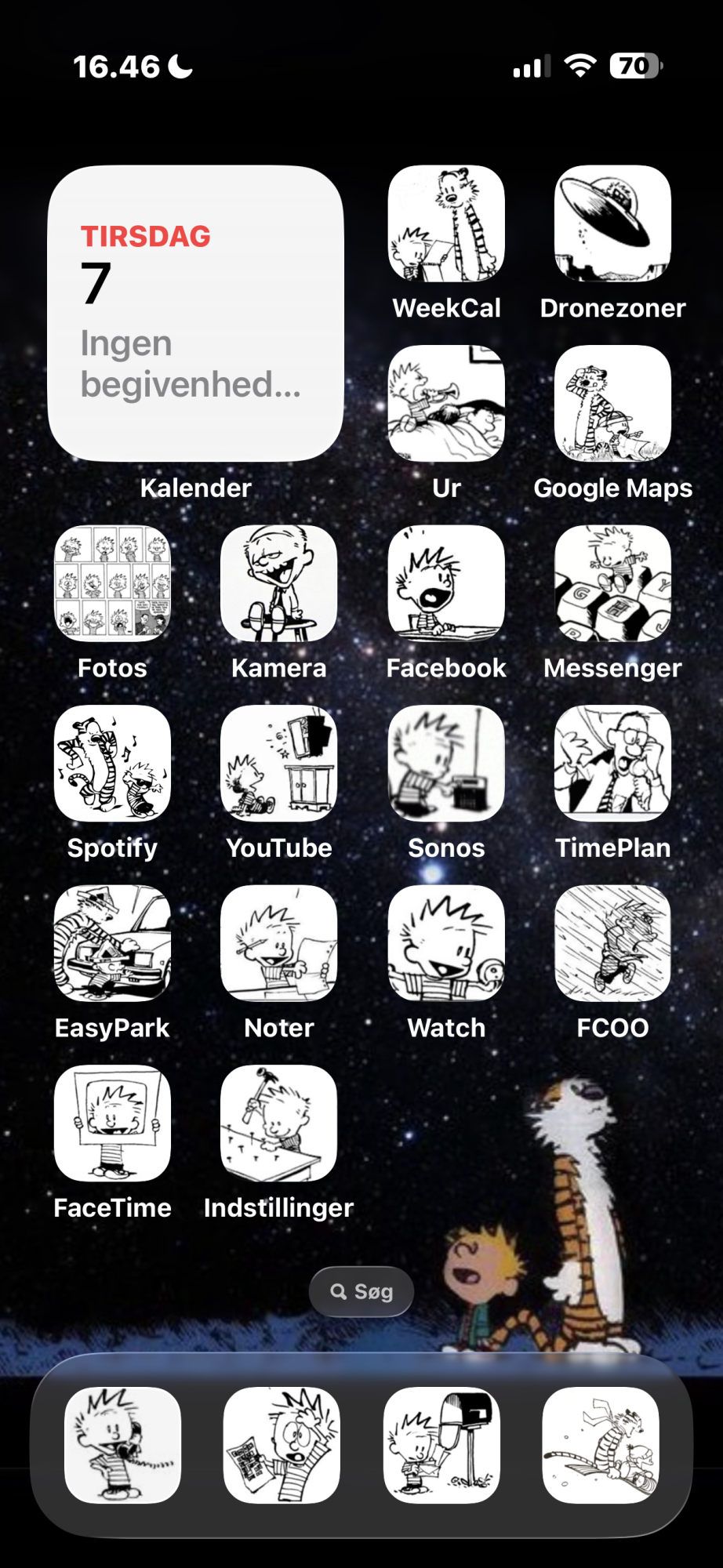Launch the EasyPark app
The image size is (723, 1568).
click(112, 943)
